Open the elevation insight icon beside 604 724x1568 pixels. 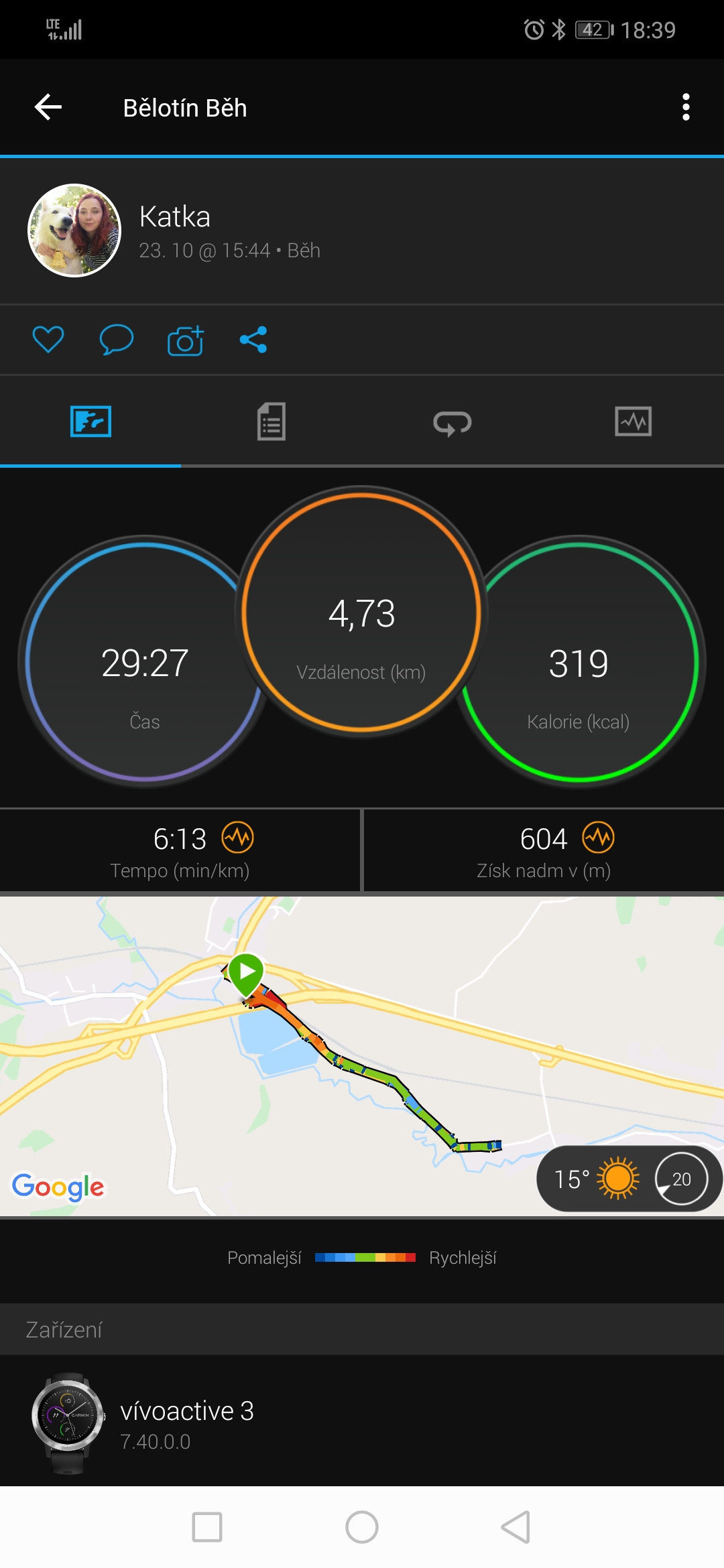pos(598,838)
